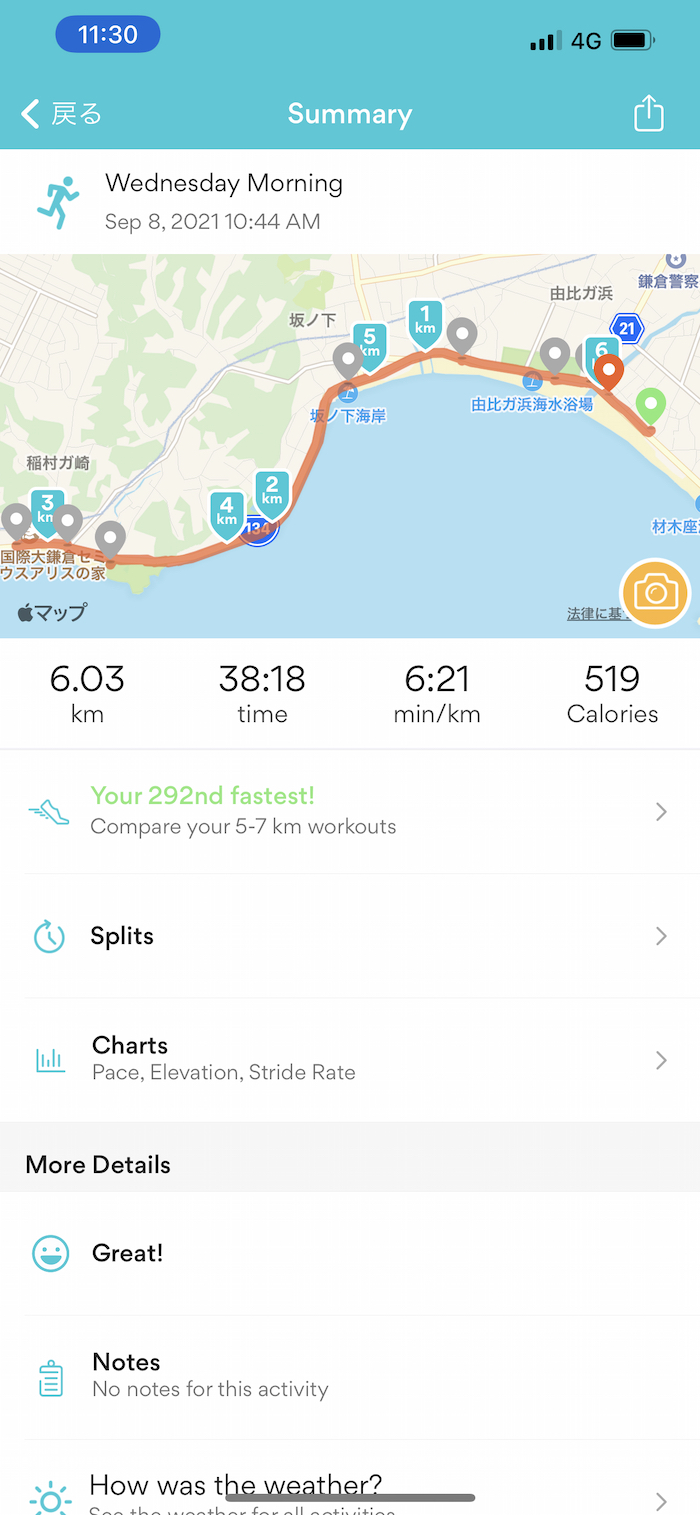The image size is (700, 1515).
Task: Open the Splits details
Action: click(x=350, y=936)
